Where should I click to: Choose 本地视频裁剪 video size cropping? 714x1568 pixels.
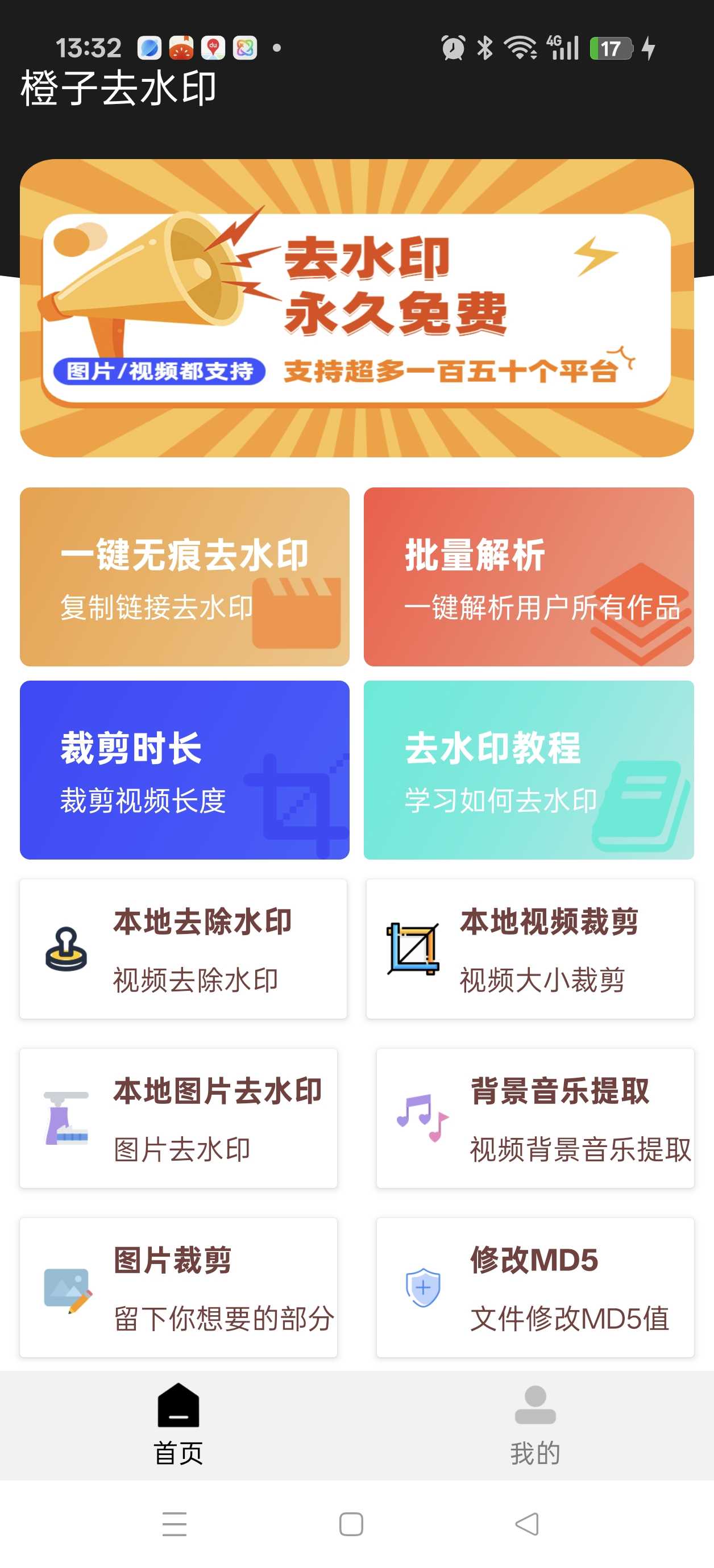529,948
